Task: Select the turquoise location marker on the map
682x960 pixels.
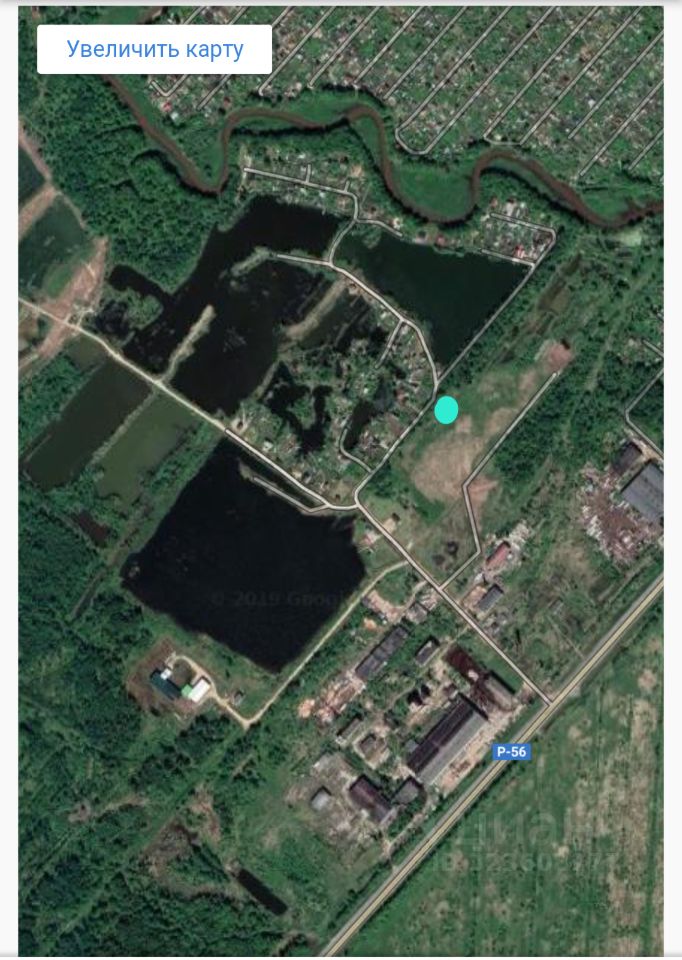Action: (x=446, y=410)
